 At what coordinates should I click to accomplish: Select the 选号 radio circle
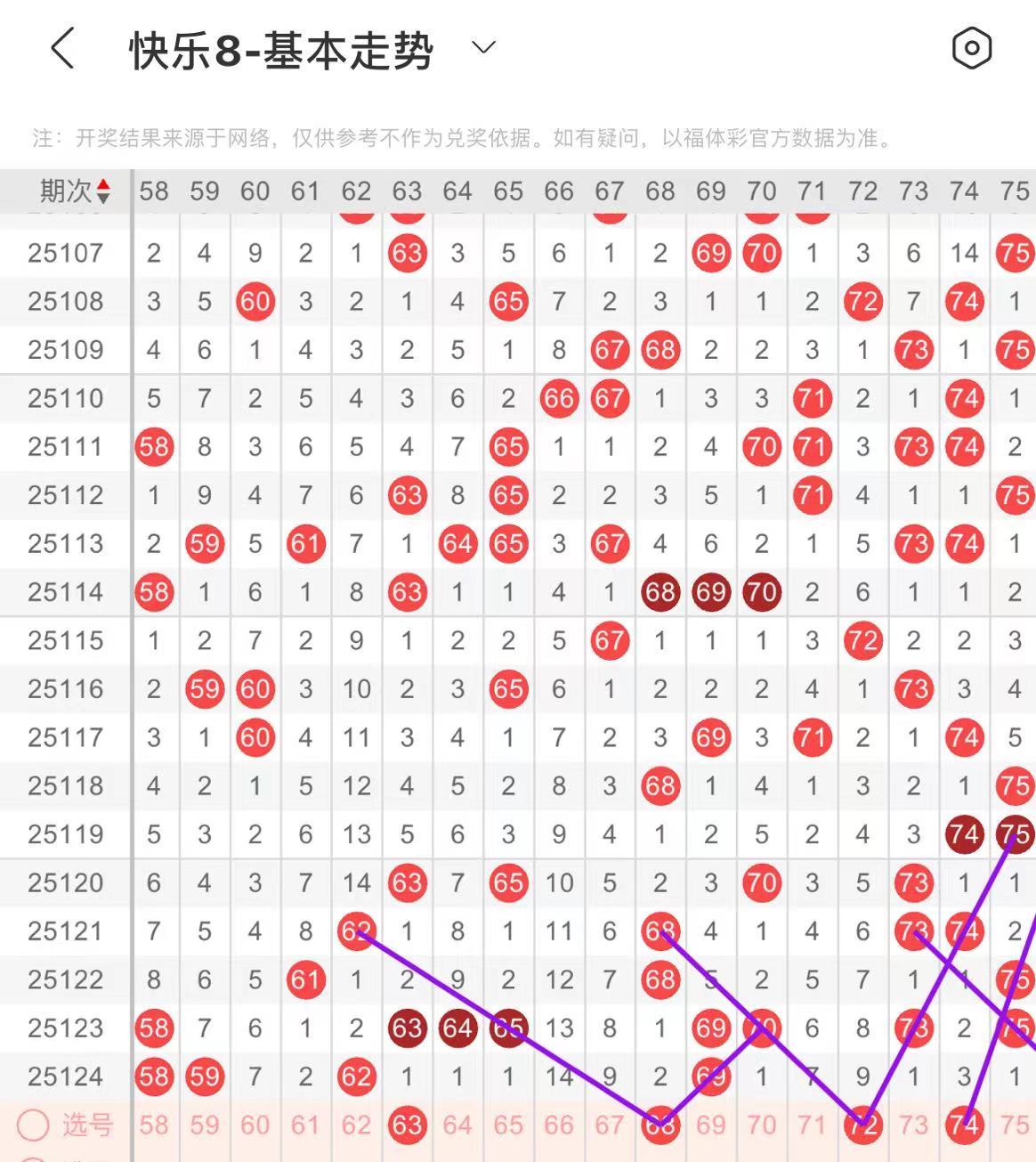[33, 1125]
